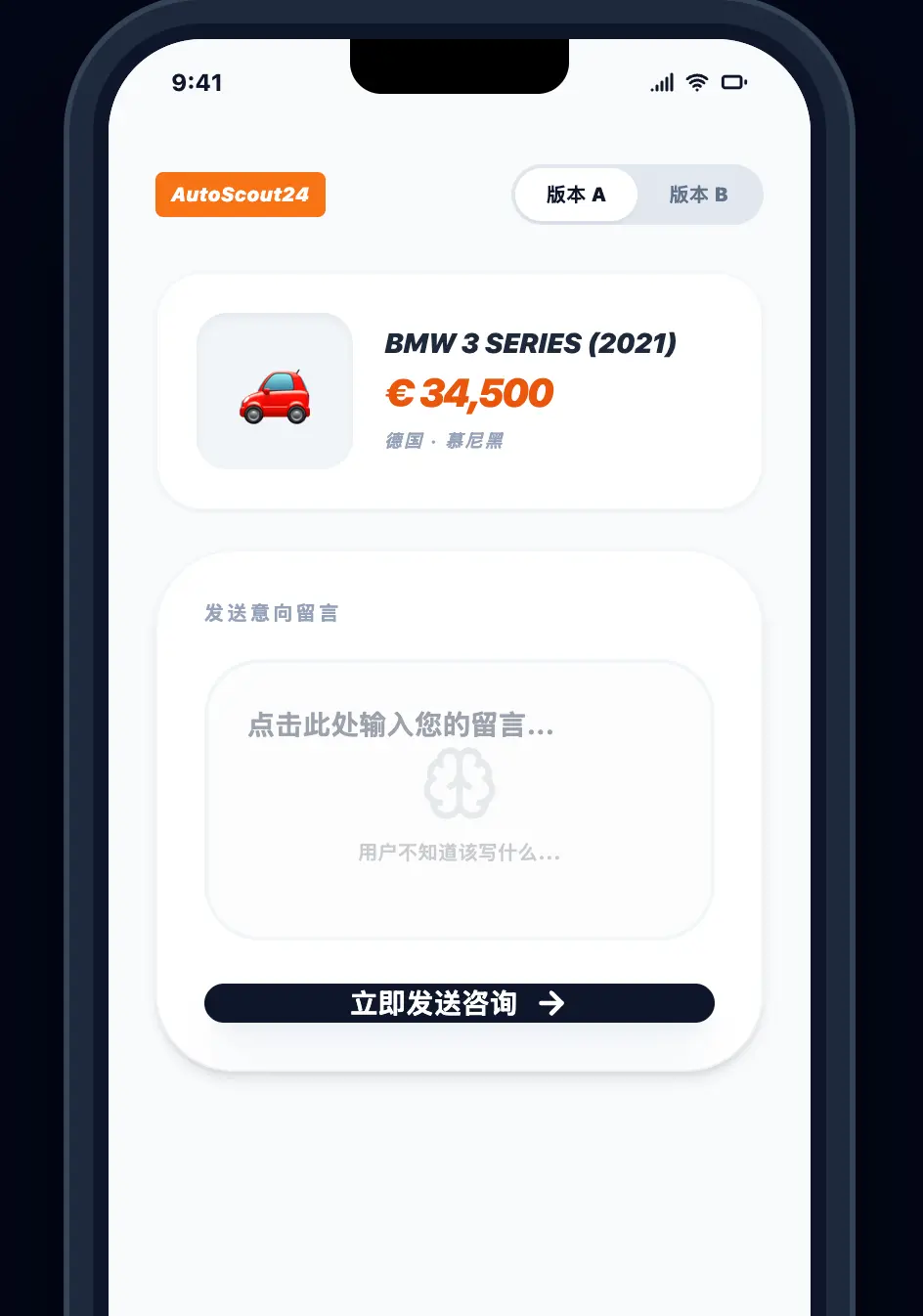Image resolution: width=923 pixels, height=1316 pixels.
Task: Tap the message input field 点击此处输入您的留言
Action: tap(459, 799)
